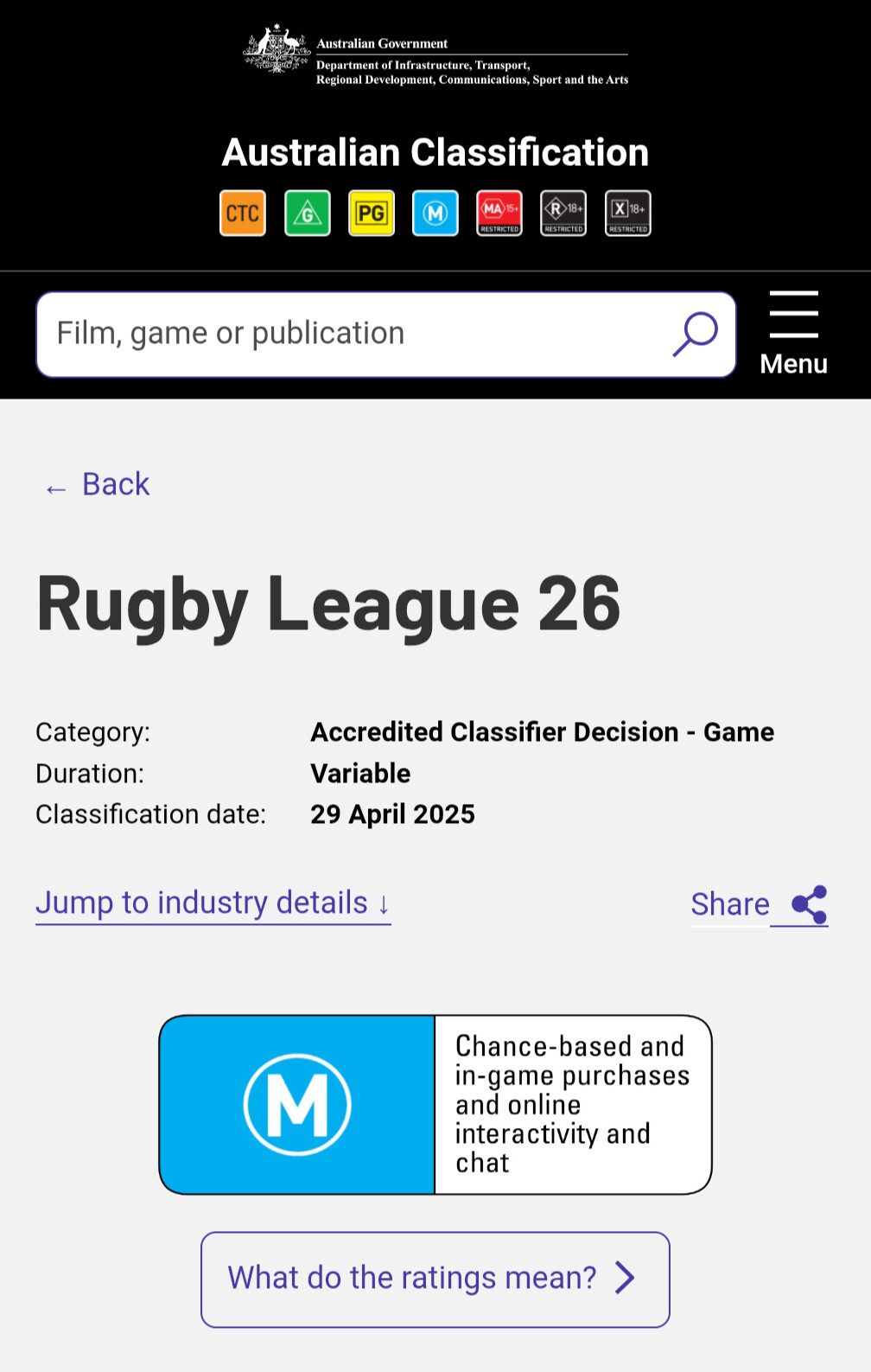Share this Rugby League 26 classification
The image size is (871, 1372).
pos(759,904)
